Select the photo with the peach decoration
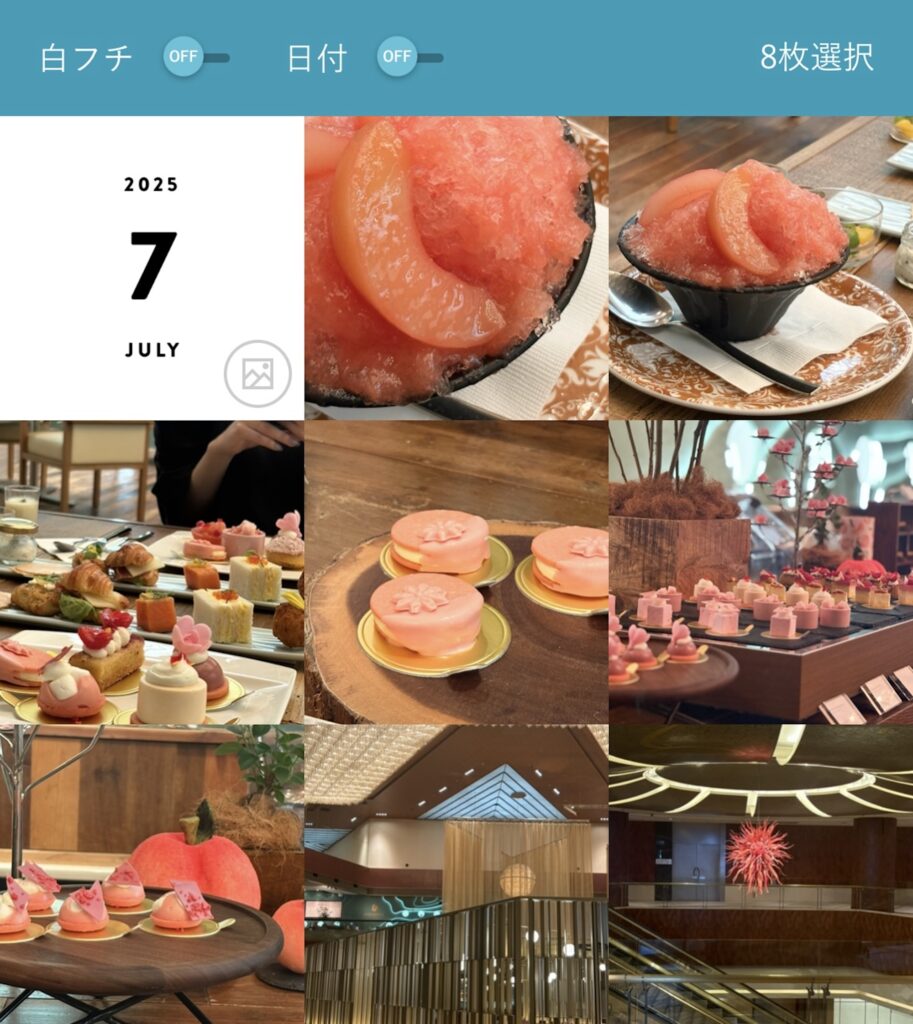Viewport: 913px width, 1024px height. (152, 874)
